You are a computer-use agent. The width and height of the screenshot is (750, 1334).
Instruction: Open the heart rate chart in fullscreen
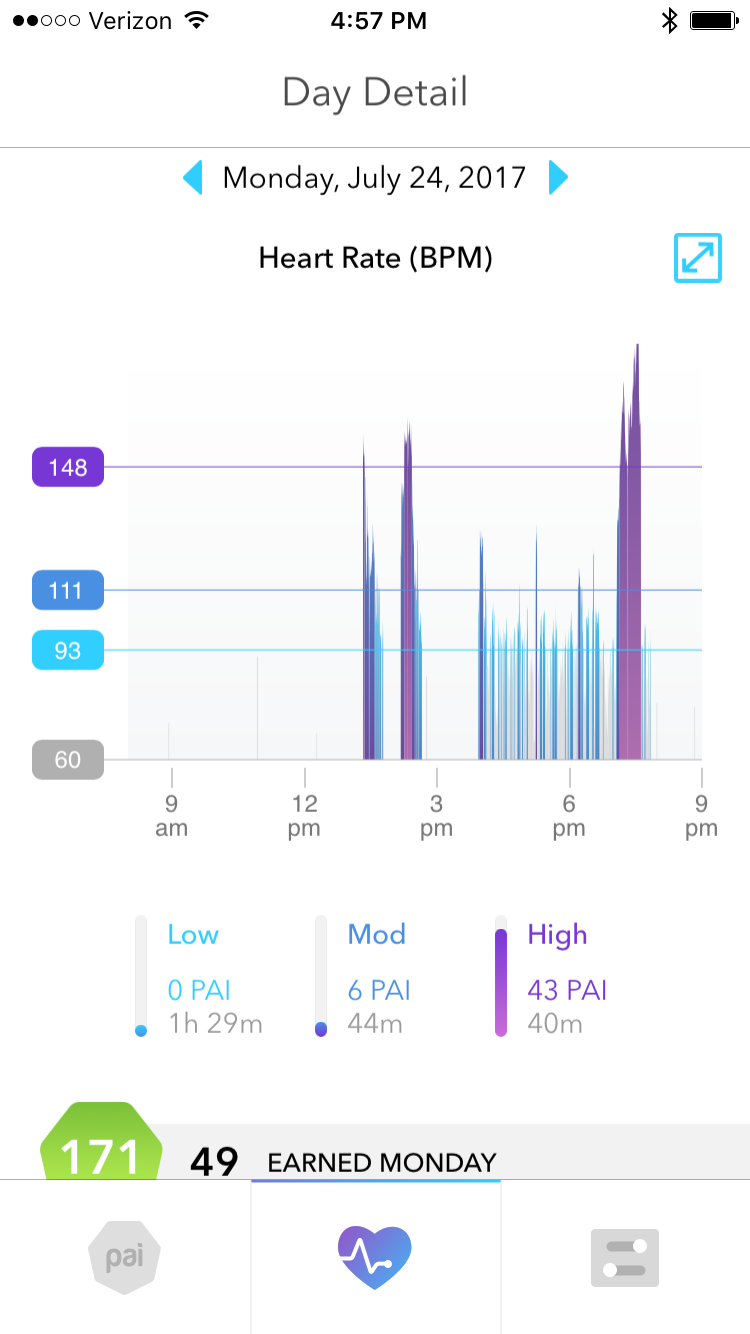pos(697,258)
